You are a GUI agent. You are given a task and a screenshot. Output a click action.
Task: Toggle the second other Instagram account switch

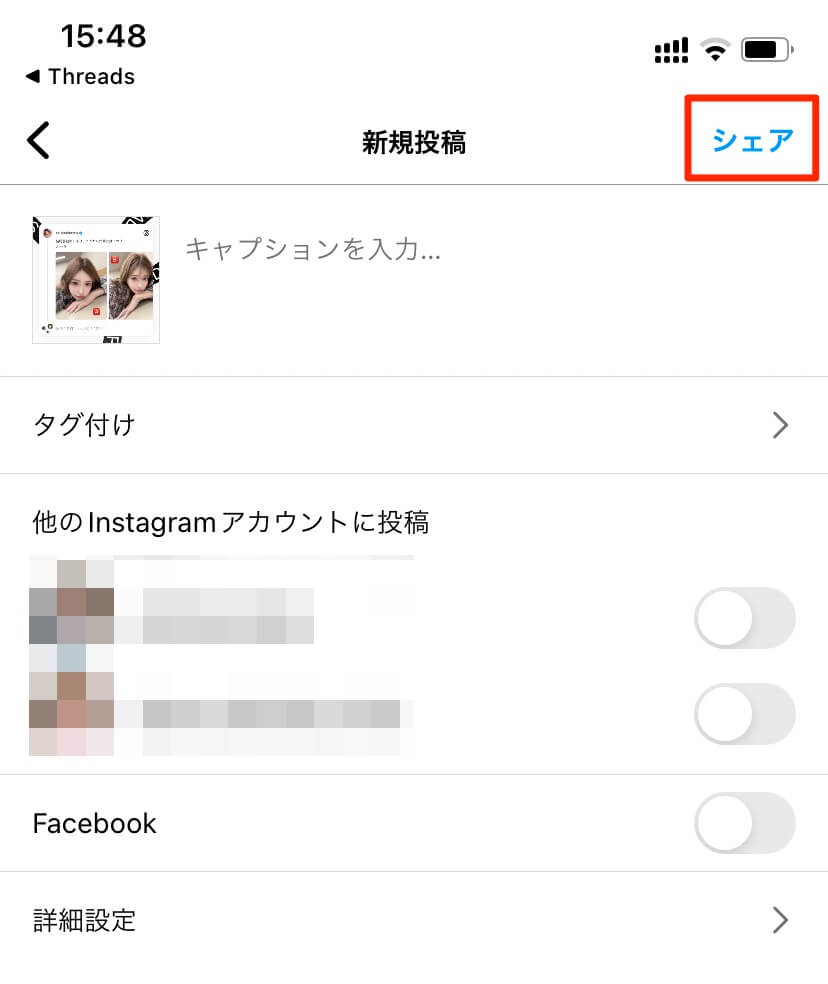tap(744, 715)
